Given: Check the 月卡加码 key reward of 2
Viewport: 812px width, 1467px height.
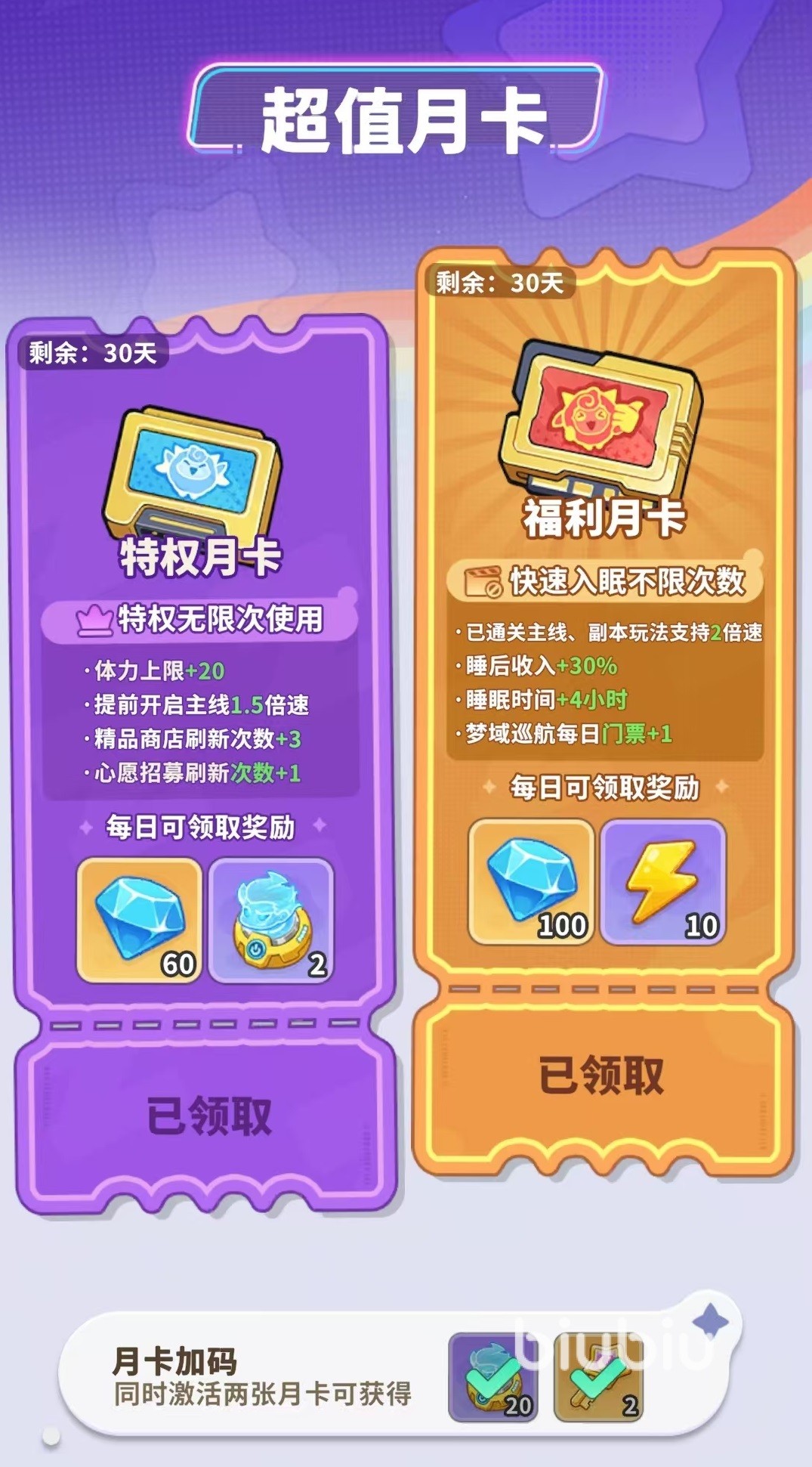Looking at the screenshot, I should pos(598,1377).
